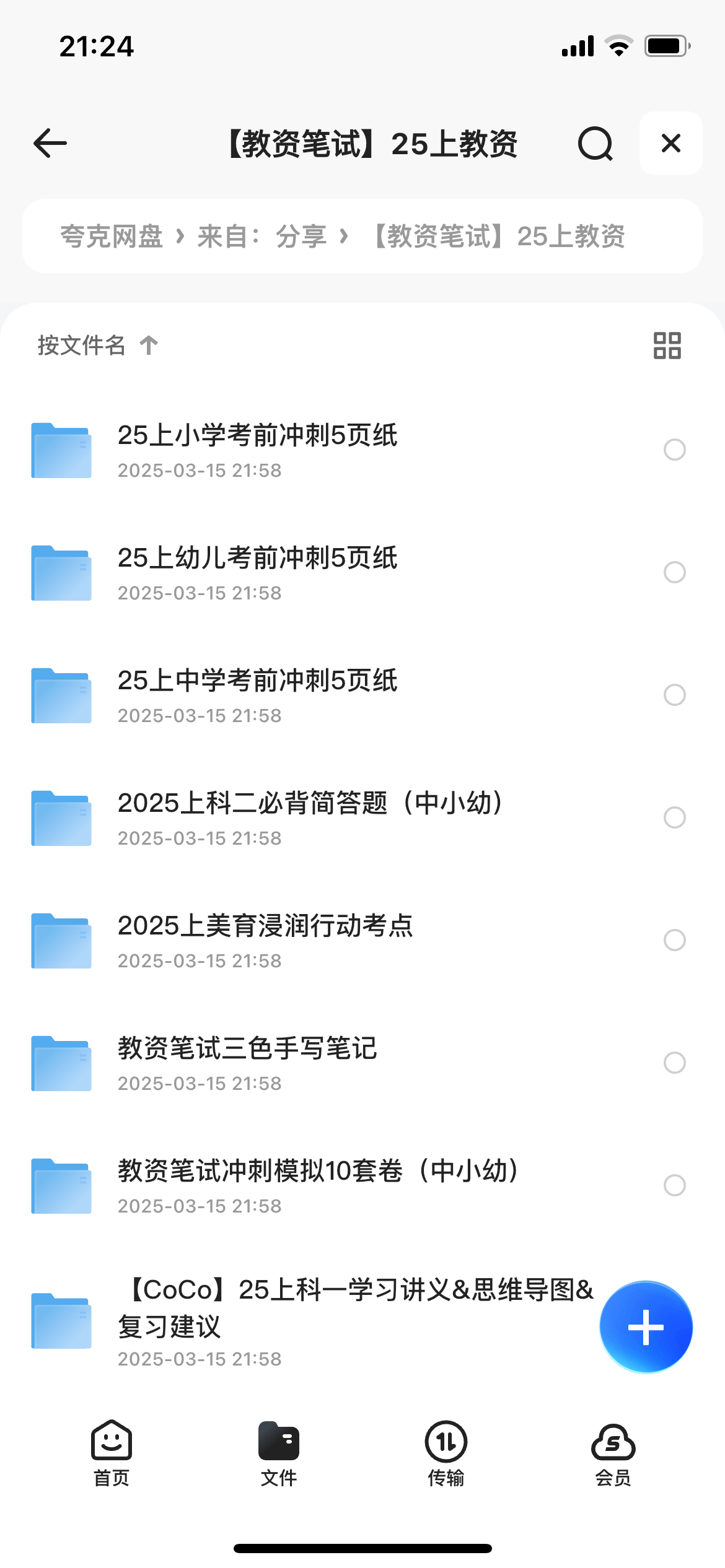This screenshot has height=1568, width=725.
Task: Select the 25上幼儿考前冲刺5页纸 checkbox circle
Action: point(675,572)
